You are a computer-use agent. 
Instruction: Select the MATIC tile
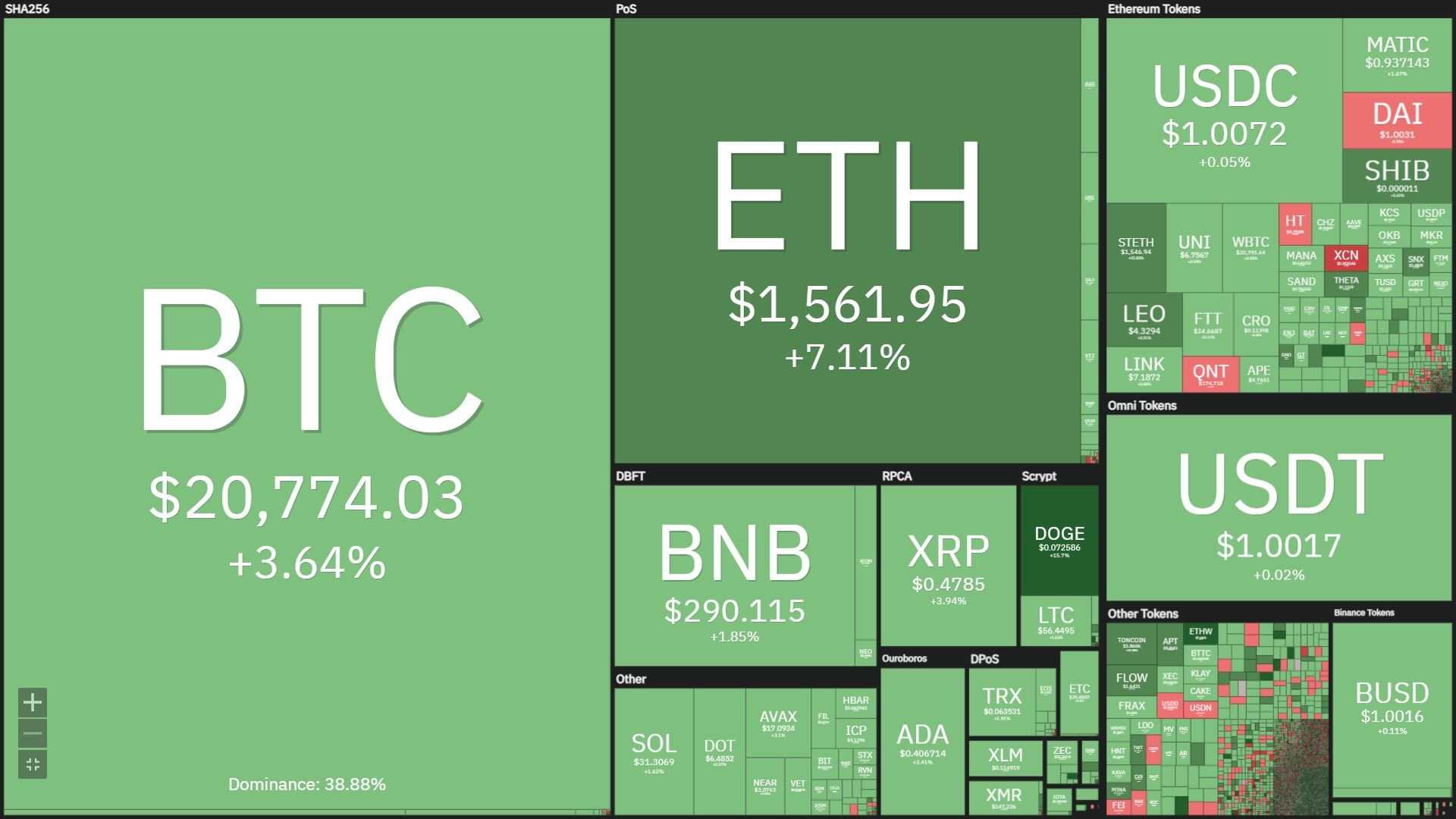click(1397, 55)
